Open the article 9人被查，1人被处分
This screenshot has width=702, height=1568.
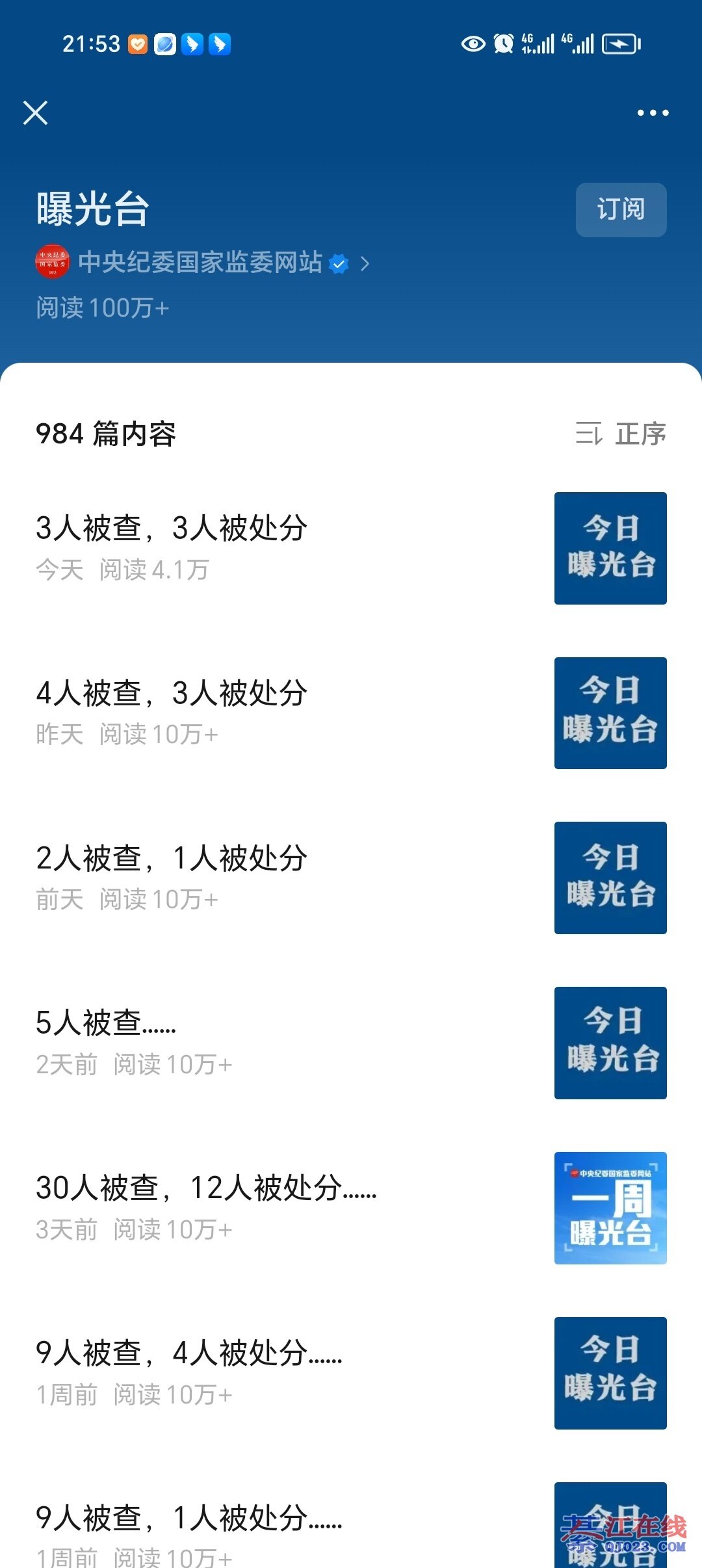click(x=188, y=1519)
